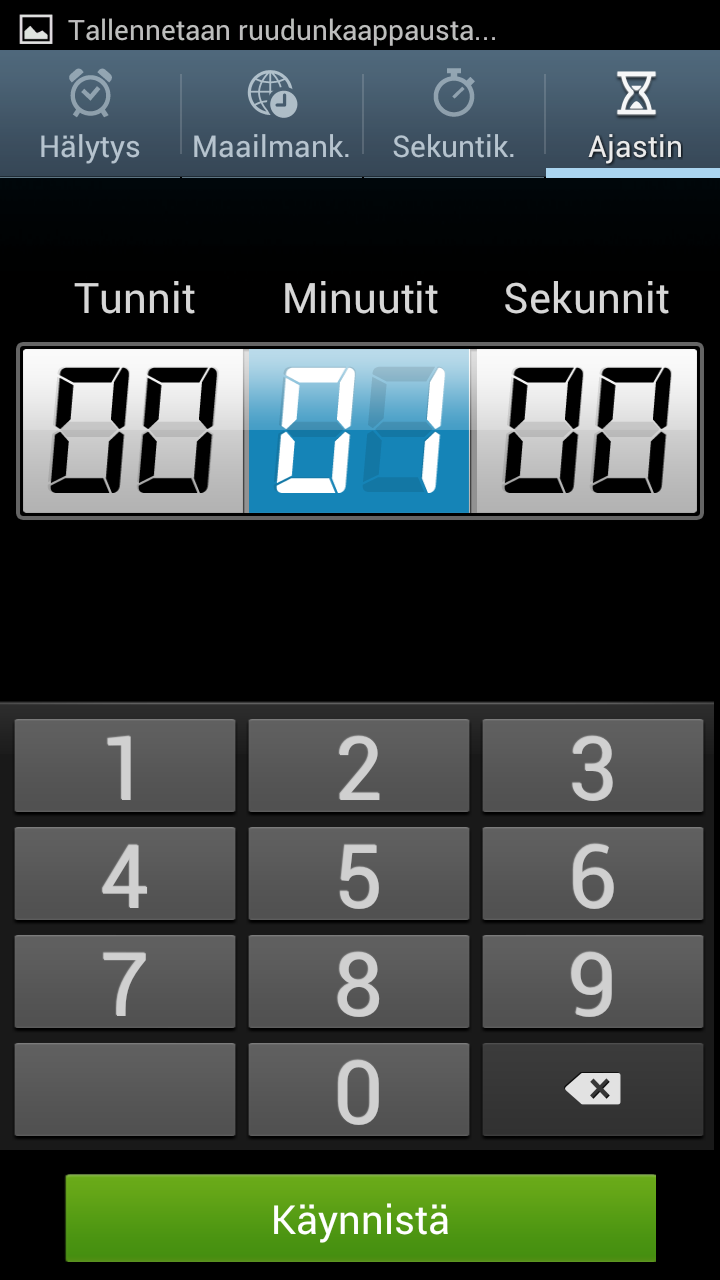Enter digit 1 on the keypad
This screenshot has height=1280, width=720.
pyautogui.click(x=125, y=766)
